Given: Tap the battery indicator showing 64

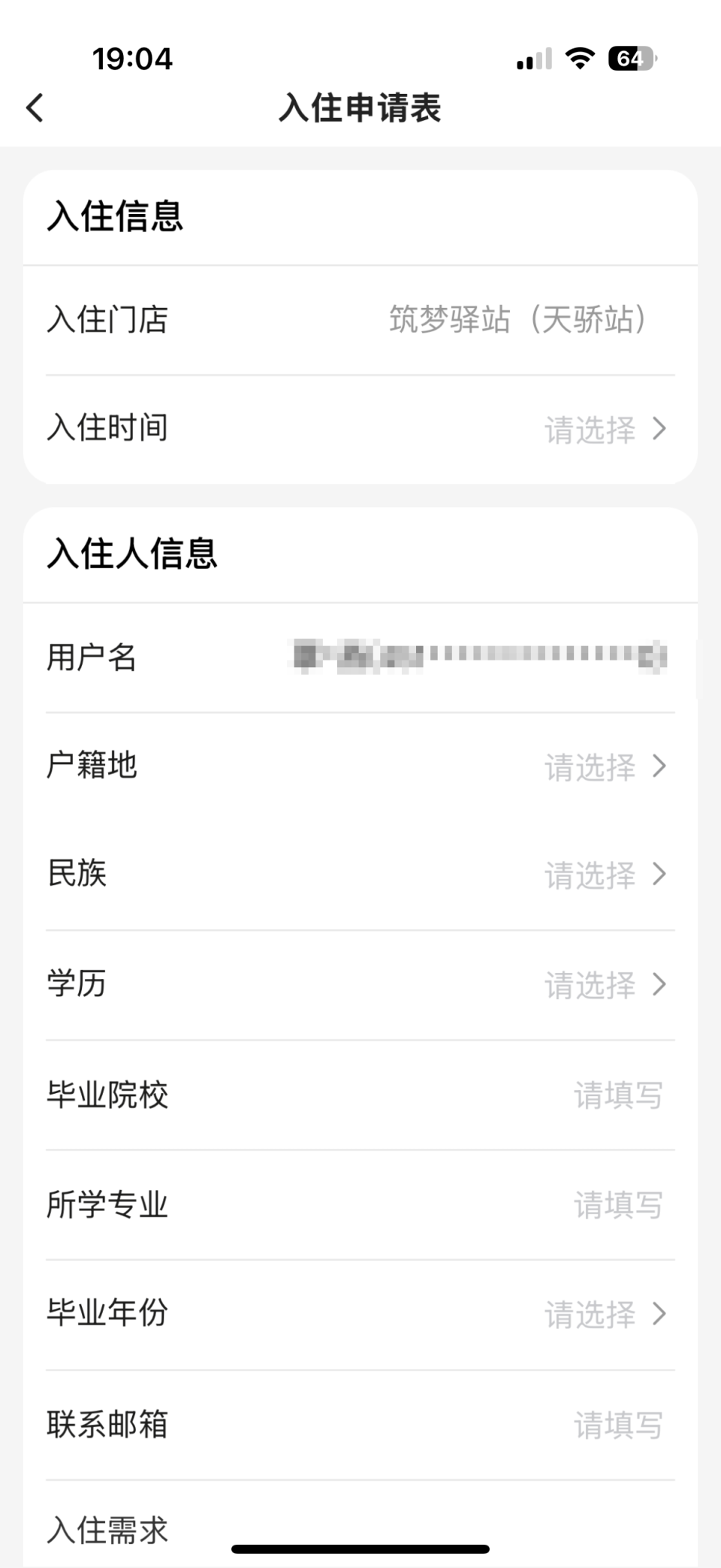Looking at the screenshot, I should tap(631, 59).
